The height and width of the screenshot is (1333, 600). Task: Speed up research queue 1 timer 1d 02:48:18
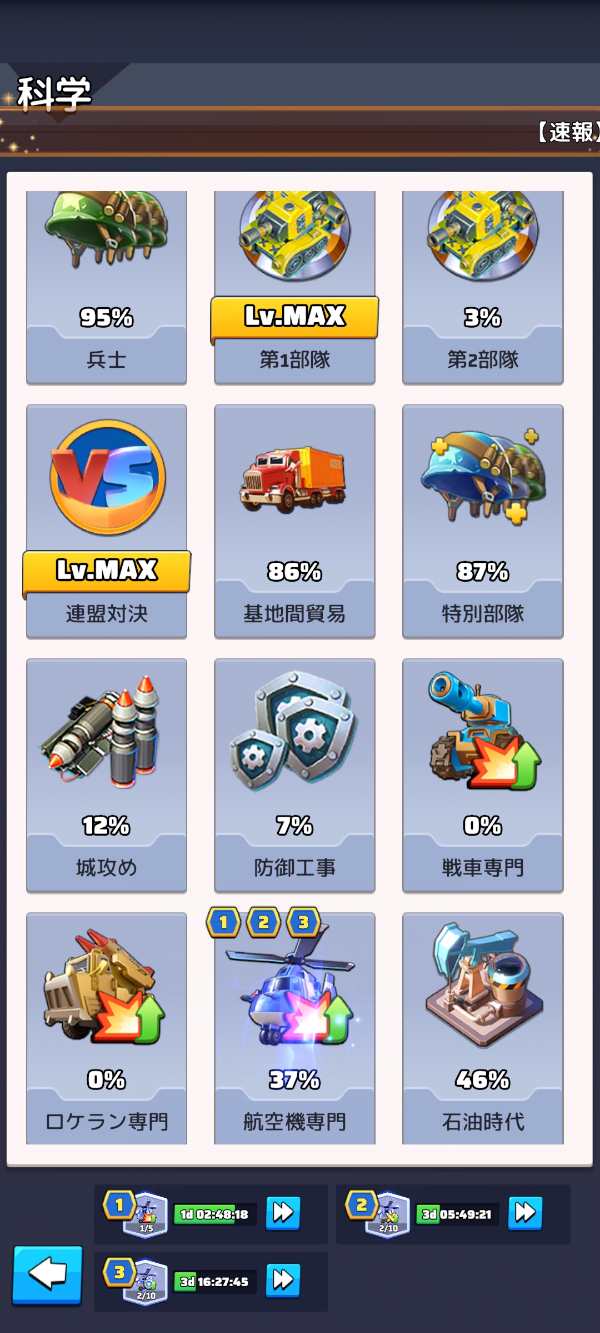tap(282, 1214)
